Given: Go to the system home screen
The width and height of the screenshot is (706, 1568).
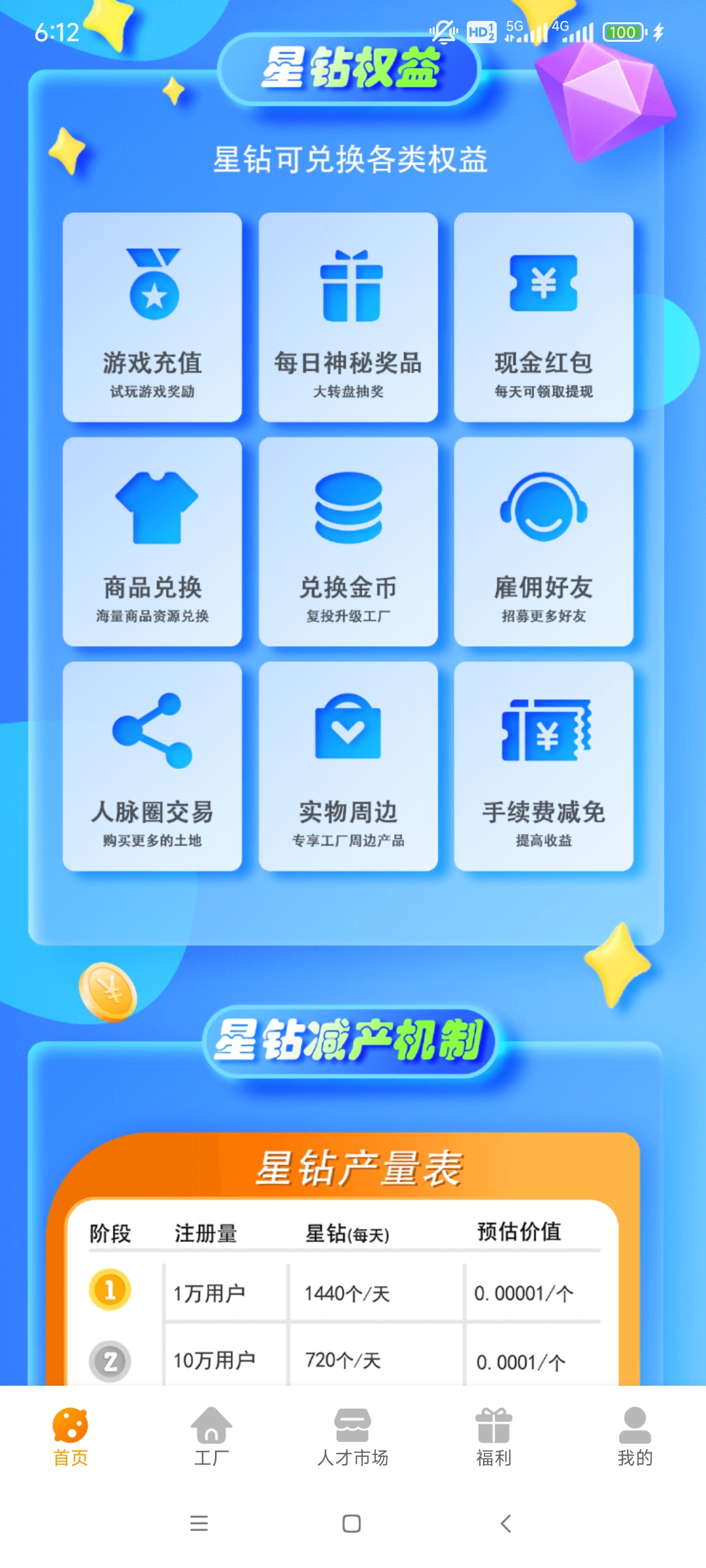Looking at the screenshot, I should click(352, 1524).
